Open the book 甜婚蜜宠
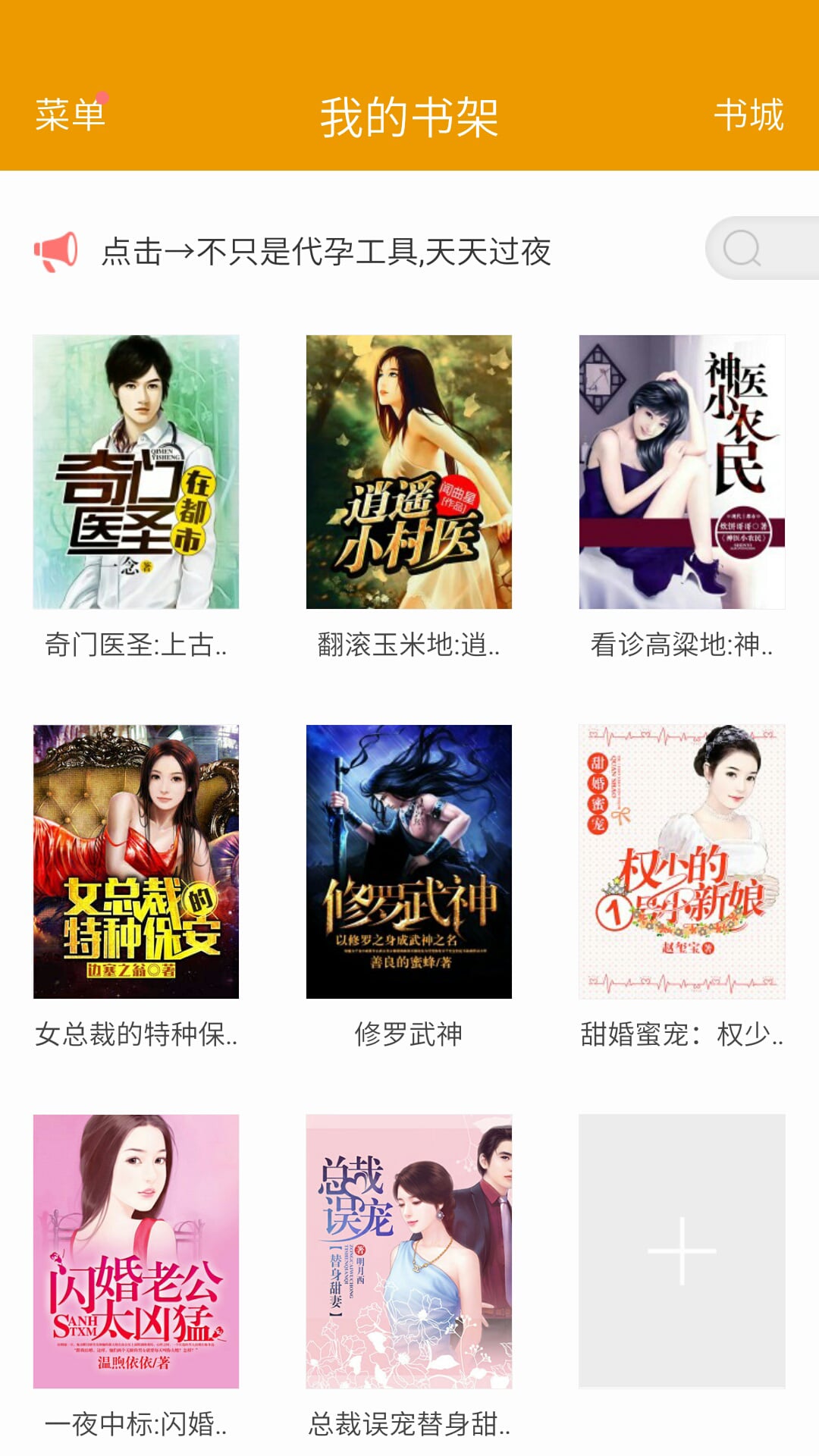The image size is (819, 1456). [682, 861]
